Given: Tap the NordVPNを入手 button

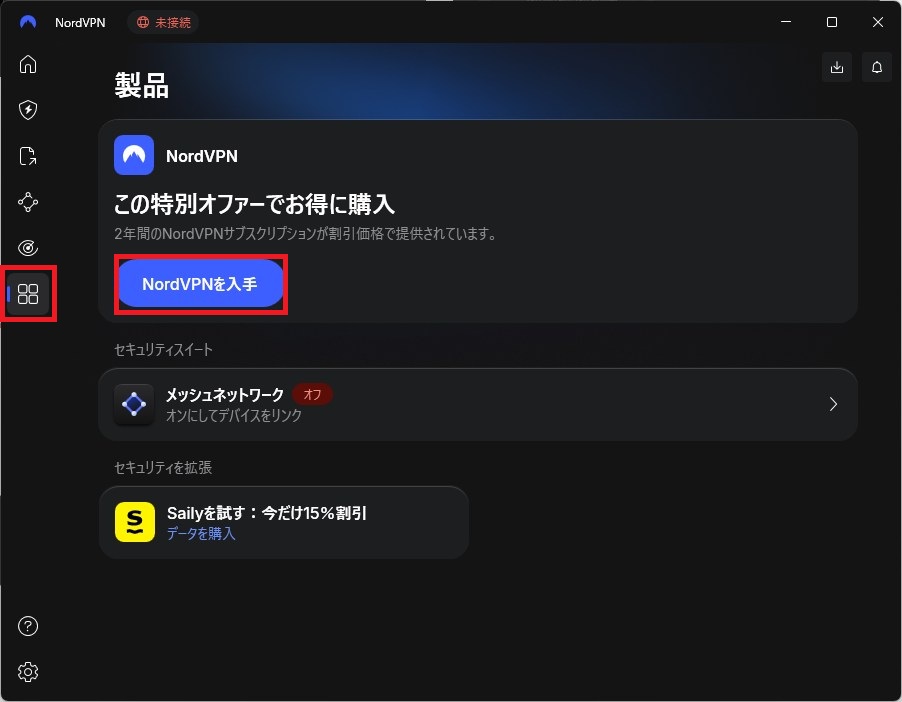Looking at the screenshot, I should pos(201,284).
